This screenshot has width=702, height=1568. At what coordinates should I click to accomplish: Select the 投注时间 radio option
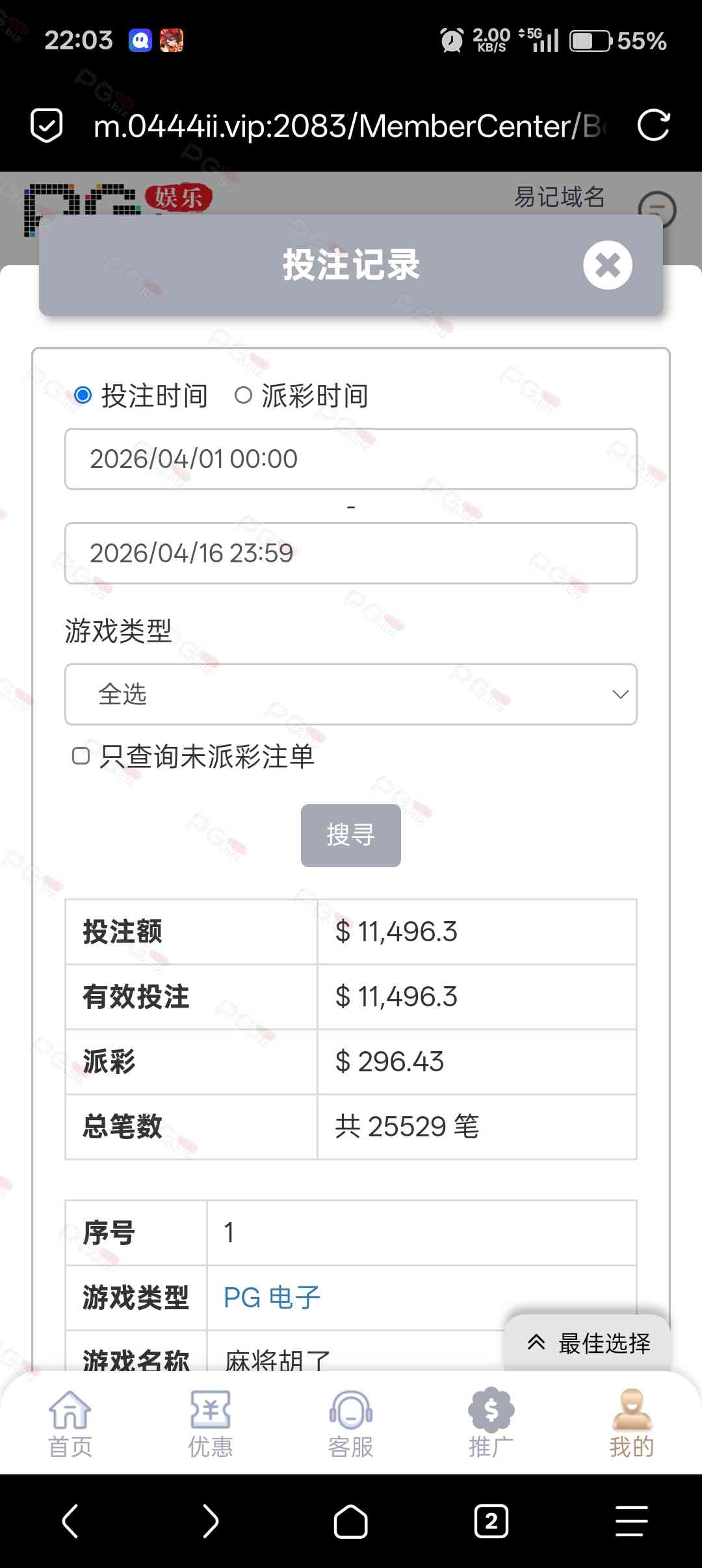click(83, 395)
